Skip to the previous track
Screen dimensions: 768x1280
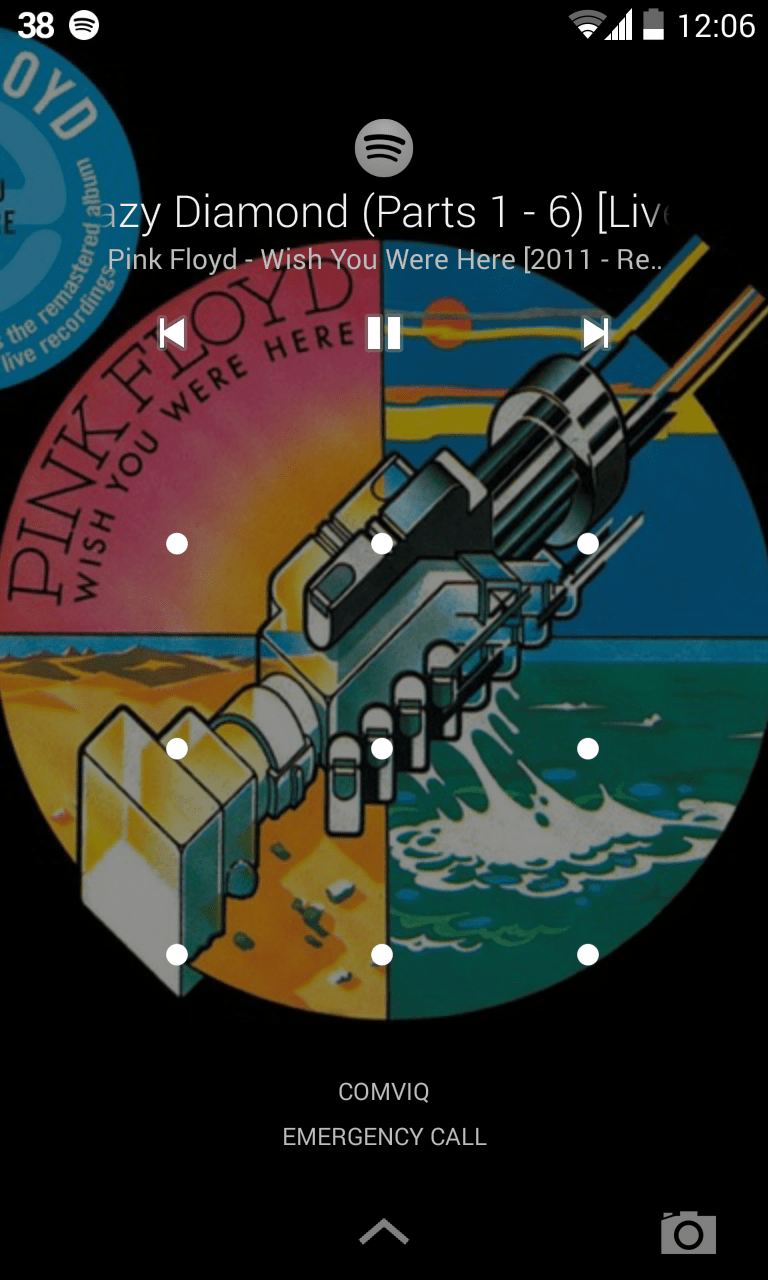[x=172, y=333]
